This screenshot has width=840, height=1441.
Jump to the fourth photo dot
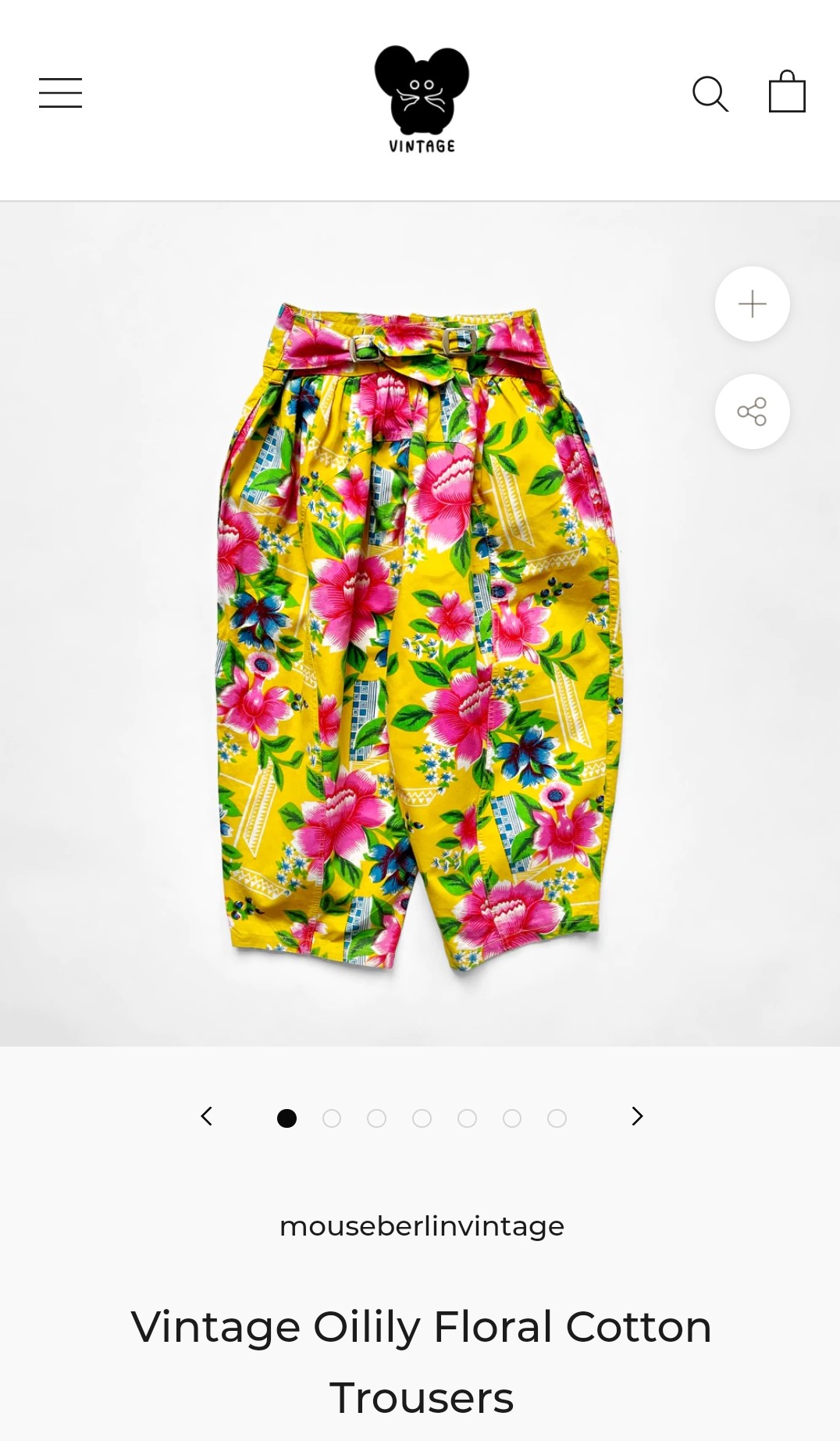[422, 1118]
